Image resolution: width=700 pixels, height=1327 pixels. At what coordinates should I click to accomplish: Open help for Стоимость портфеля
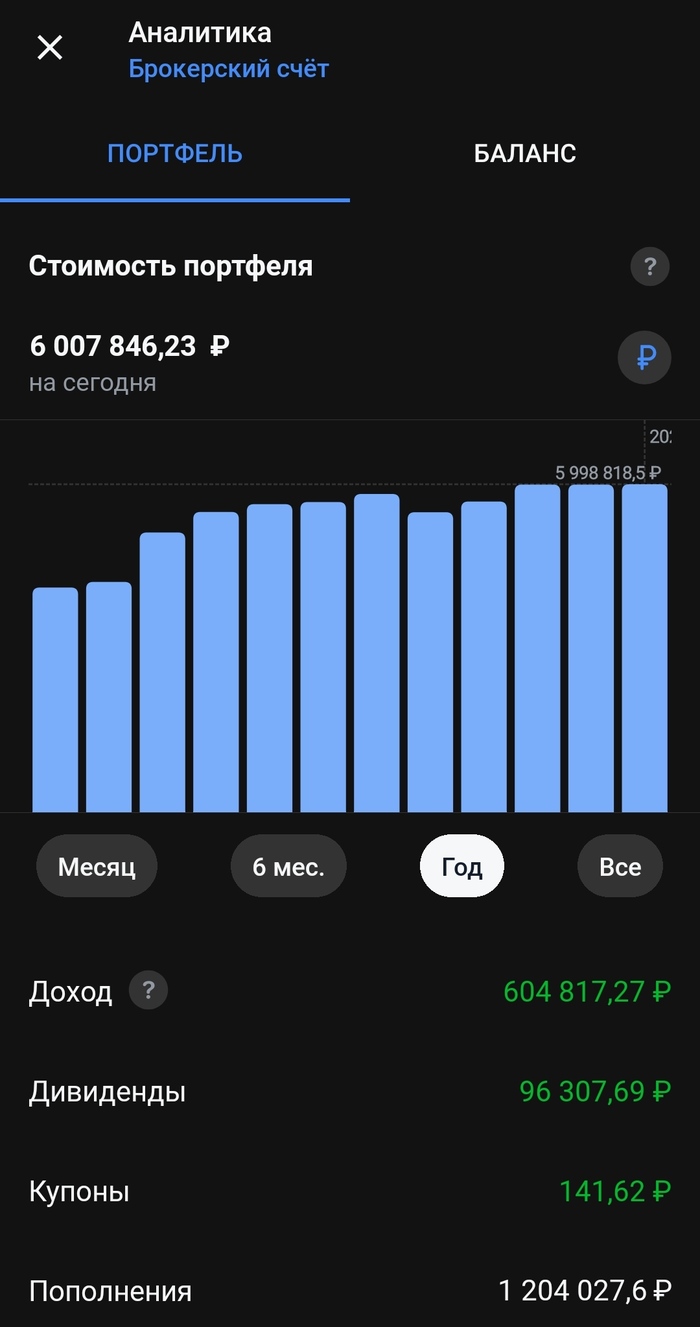tap(649, 267)
